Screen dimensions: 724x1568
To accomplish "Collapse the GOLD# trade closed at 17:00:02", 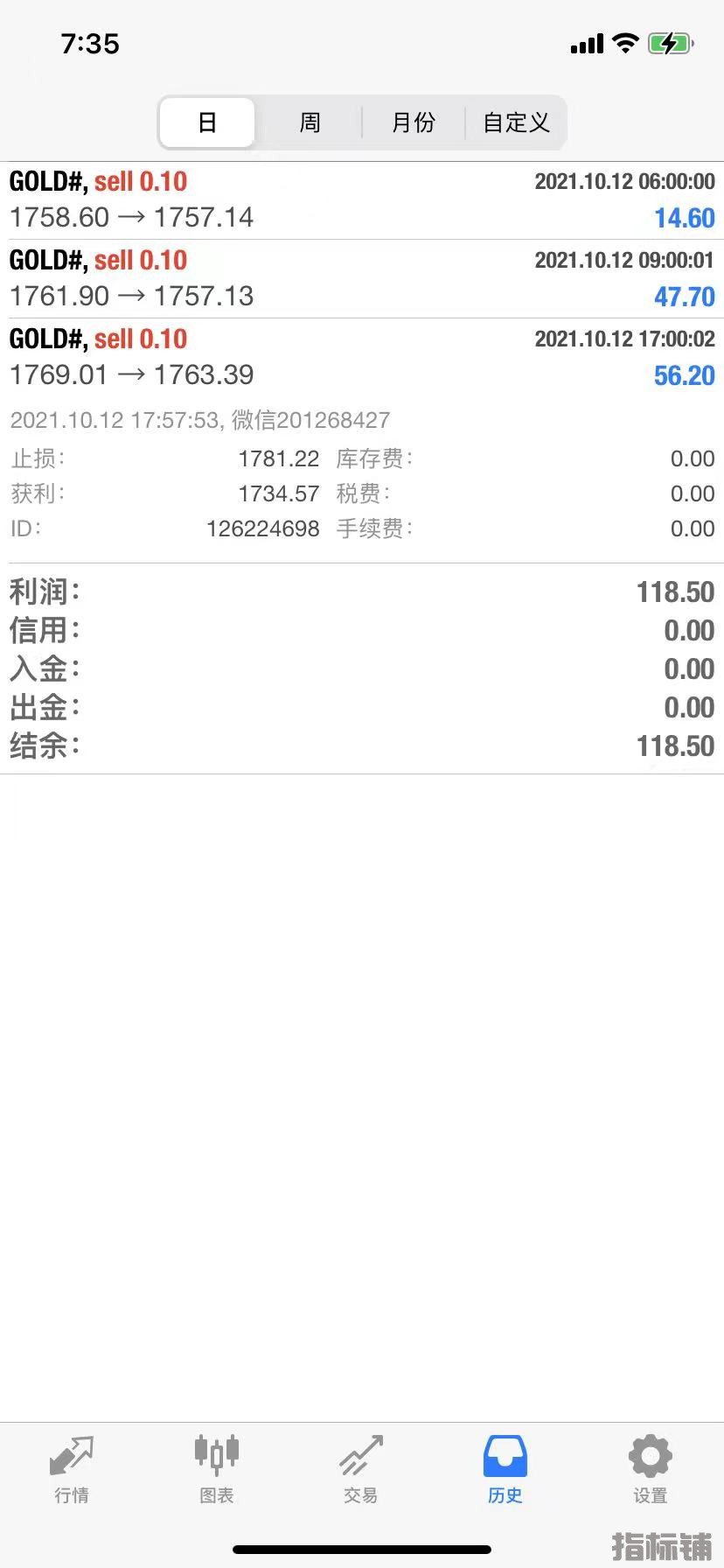I will pyautogui.click(x=362, y=358).
